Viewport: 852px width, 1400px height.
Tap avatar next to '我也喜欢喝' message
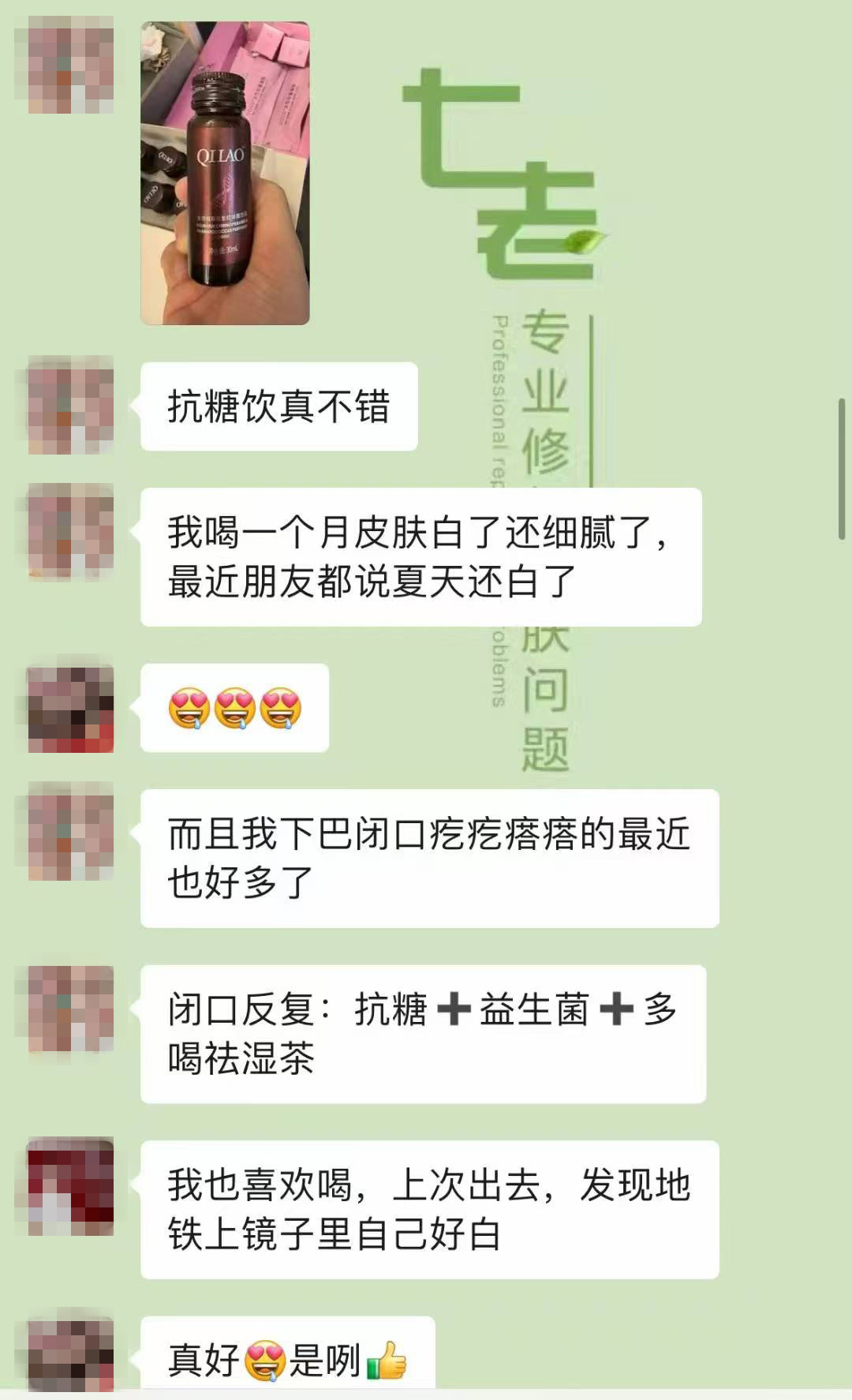[71, 1186]
